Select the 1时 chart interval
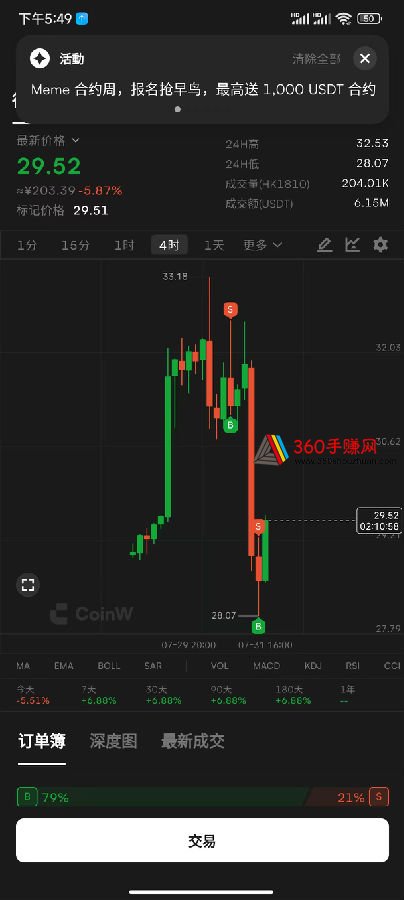This screenshot has height=900, width=404. pyautogui.click(x=124, y=245)
